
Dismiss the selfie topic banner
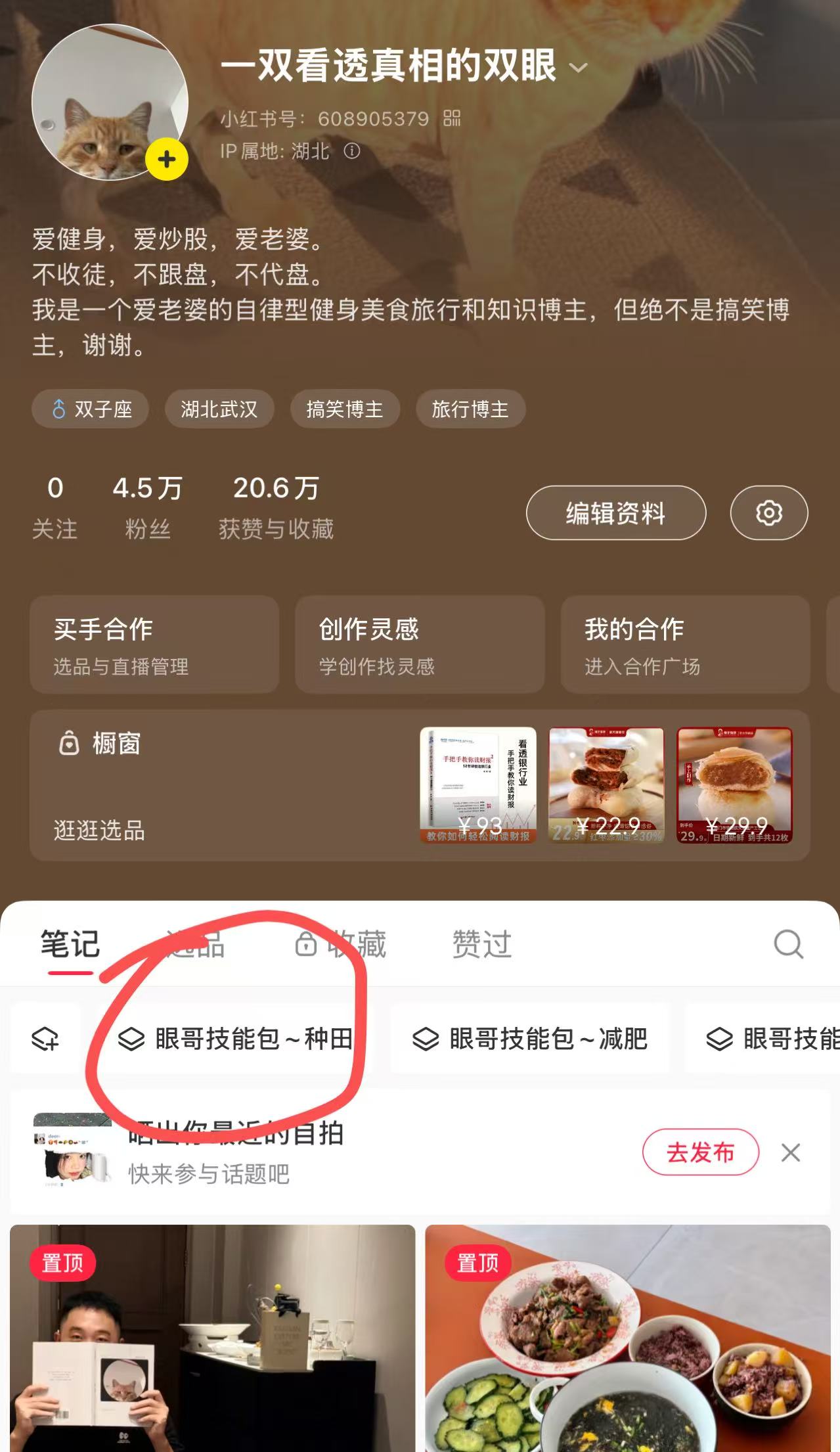791,1152
